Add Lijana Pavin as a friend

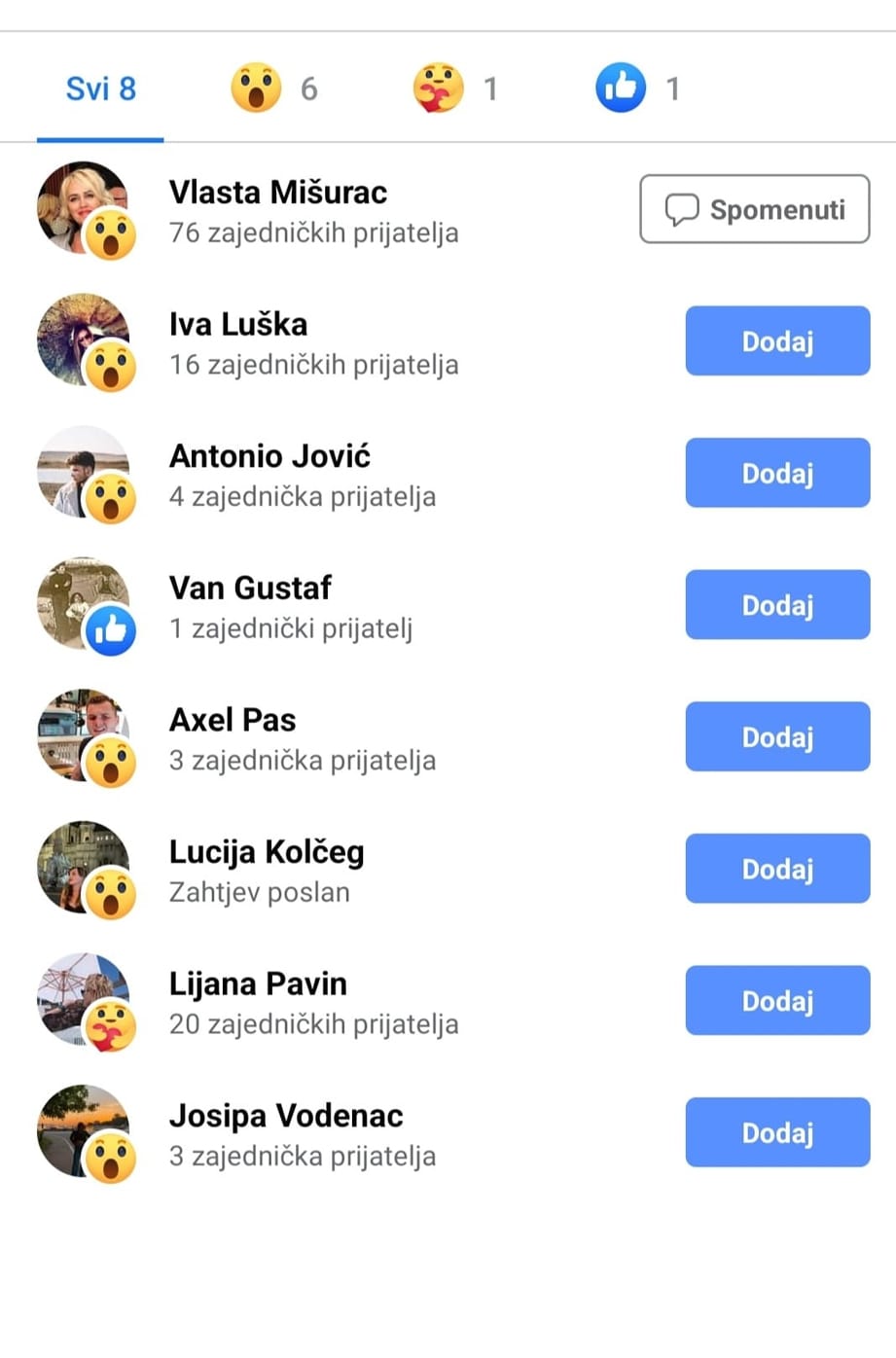777,1000
